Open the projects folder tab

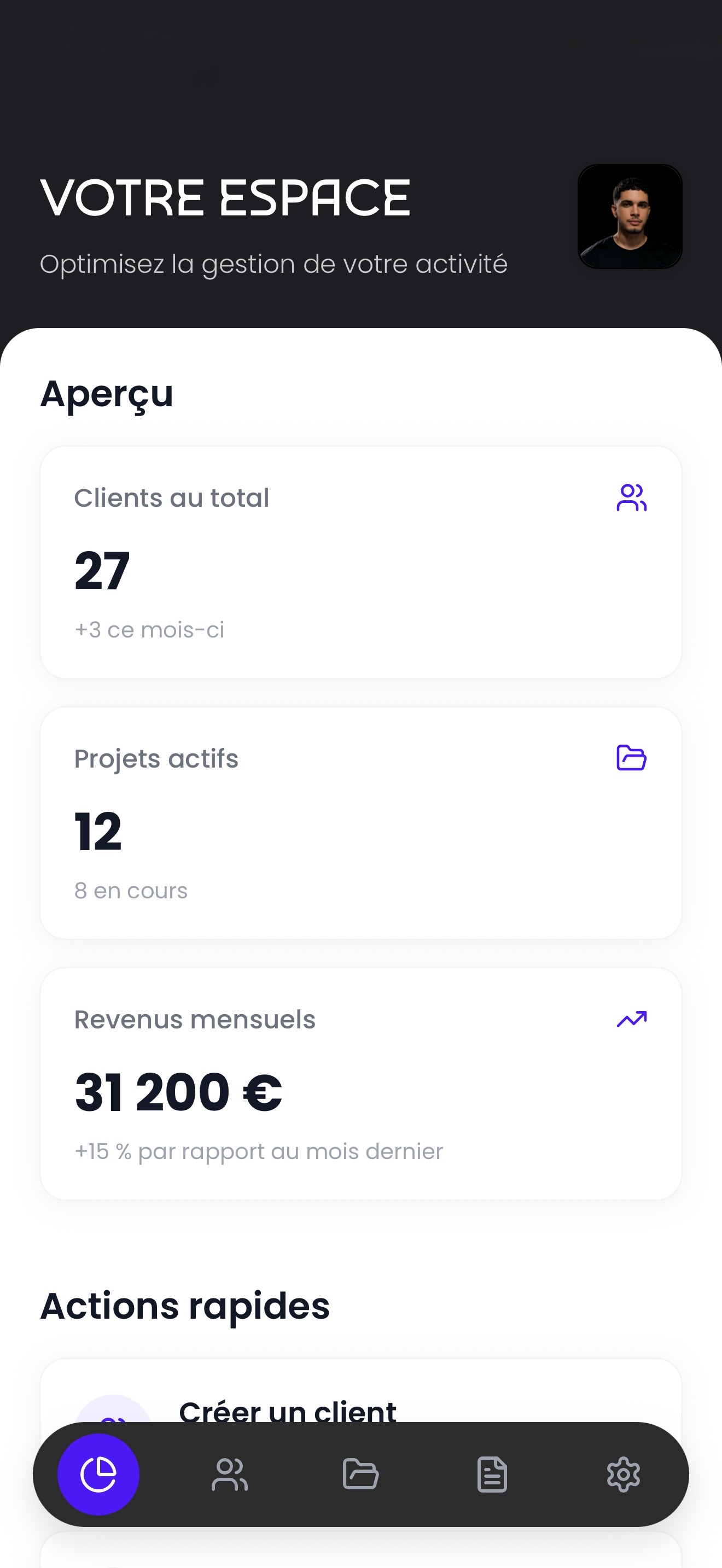click(x=361, y=1473)
